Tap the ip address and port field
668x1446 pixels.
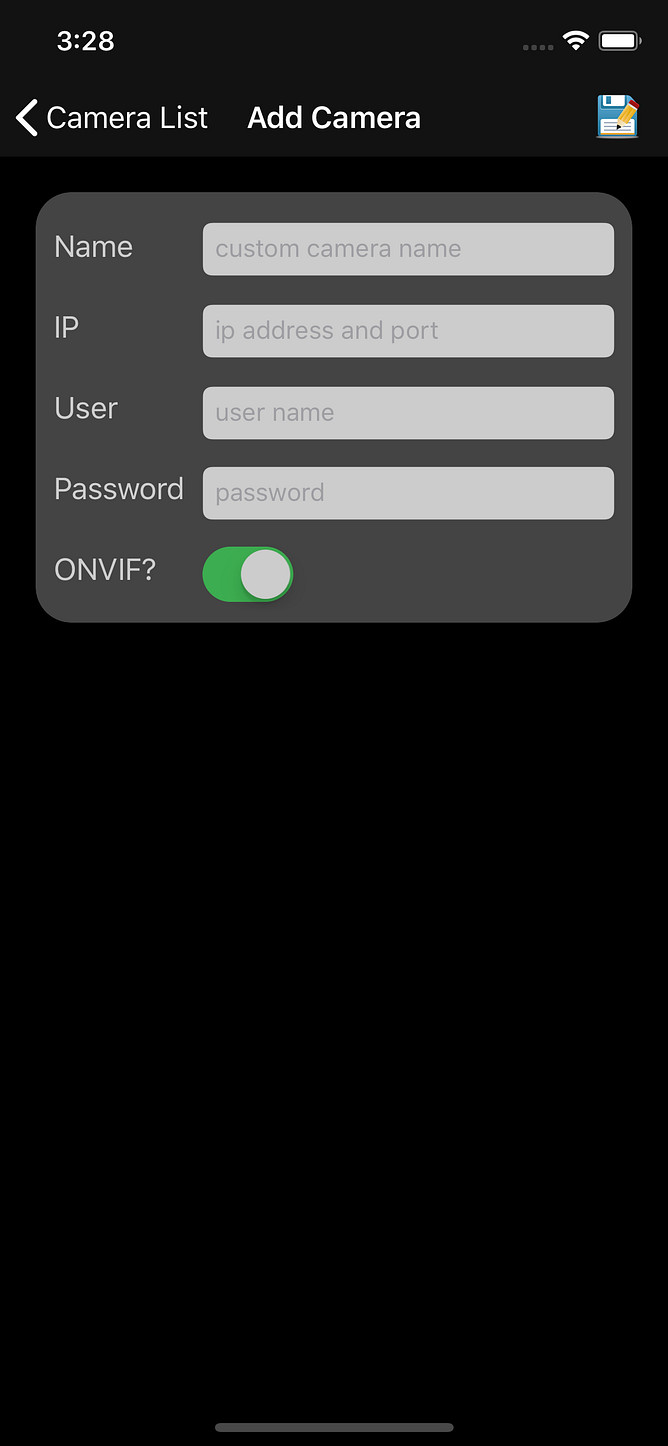(x=408, y=331)
